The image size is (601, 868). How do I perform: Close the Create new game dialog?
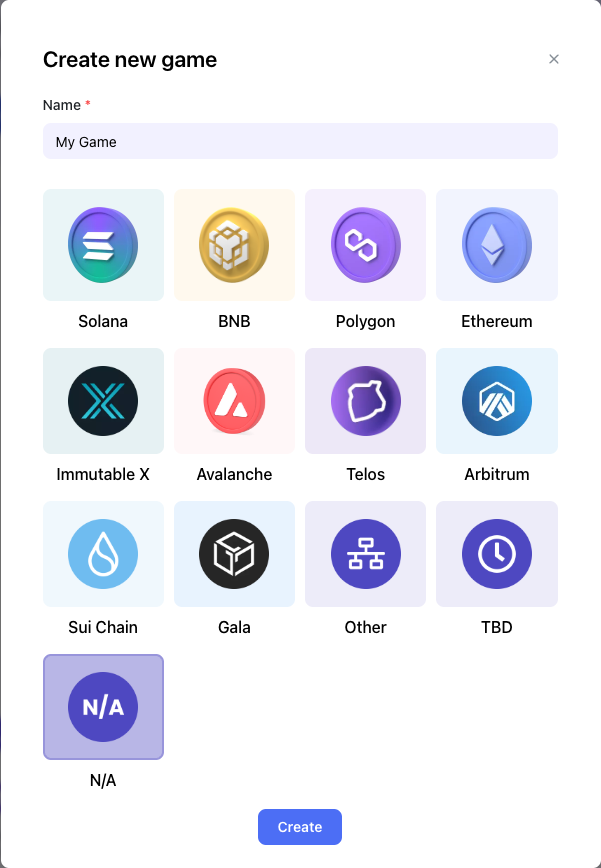coord(554,59)
